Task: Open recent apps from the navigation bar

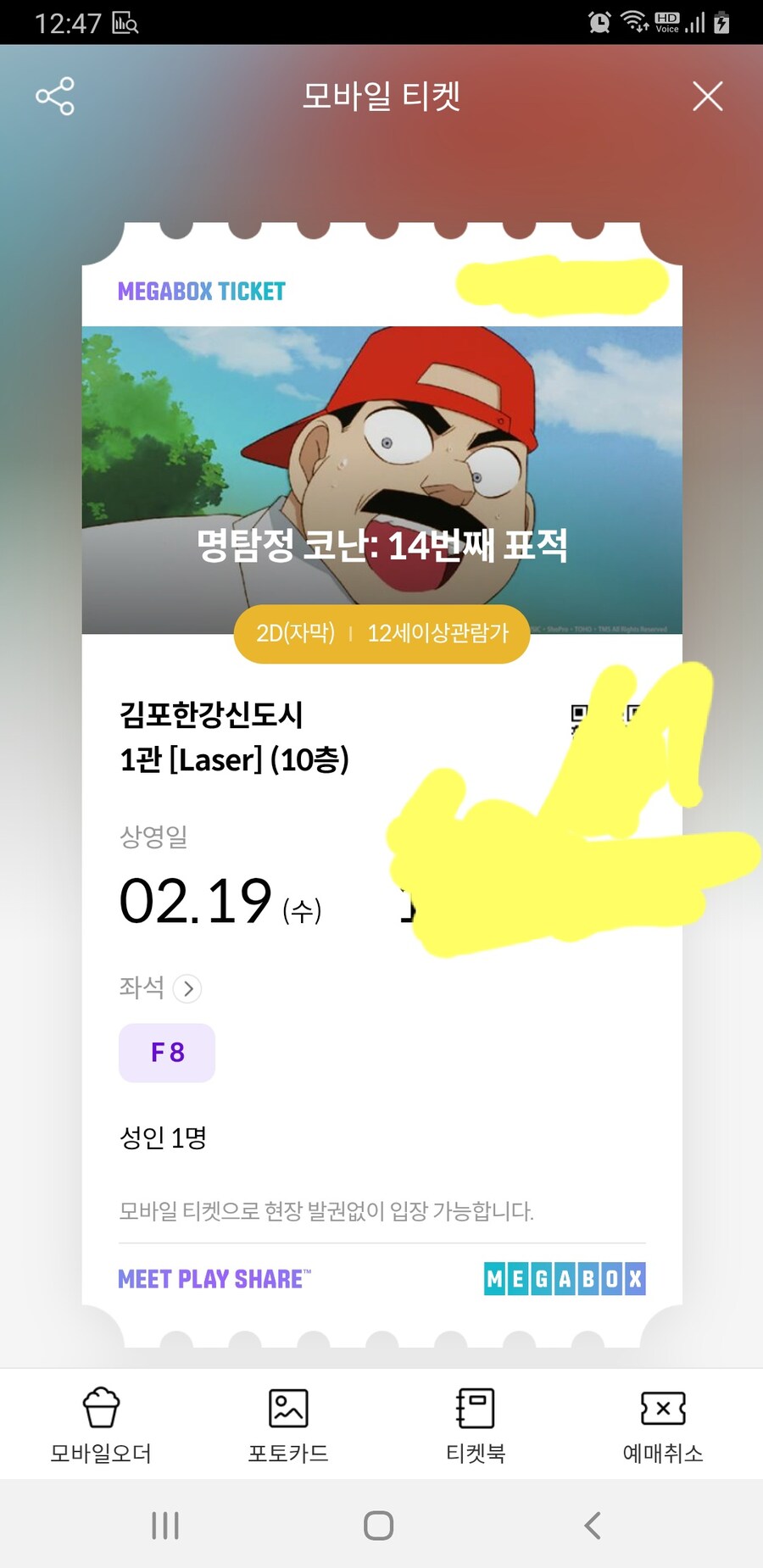Action: pos(165,1526)
